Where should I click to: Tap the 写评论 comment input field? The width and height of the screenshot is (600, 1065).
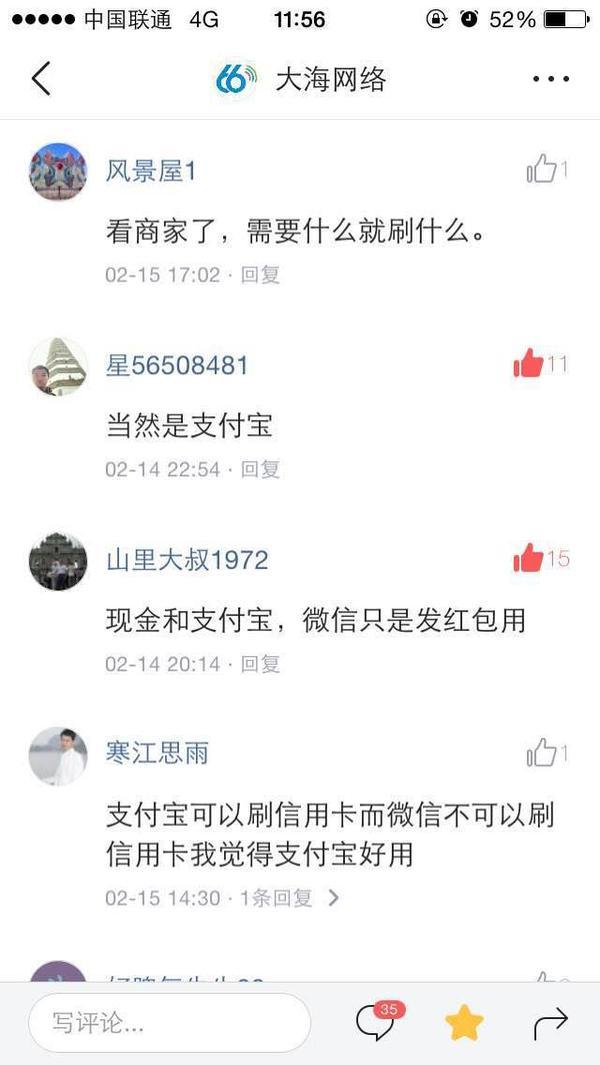(x=170, y=1023)
